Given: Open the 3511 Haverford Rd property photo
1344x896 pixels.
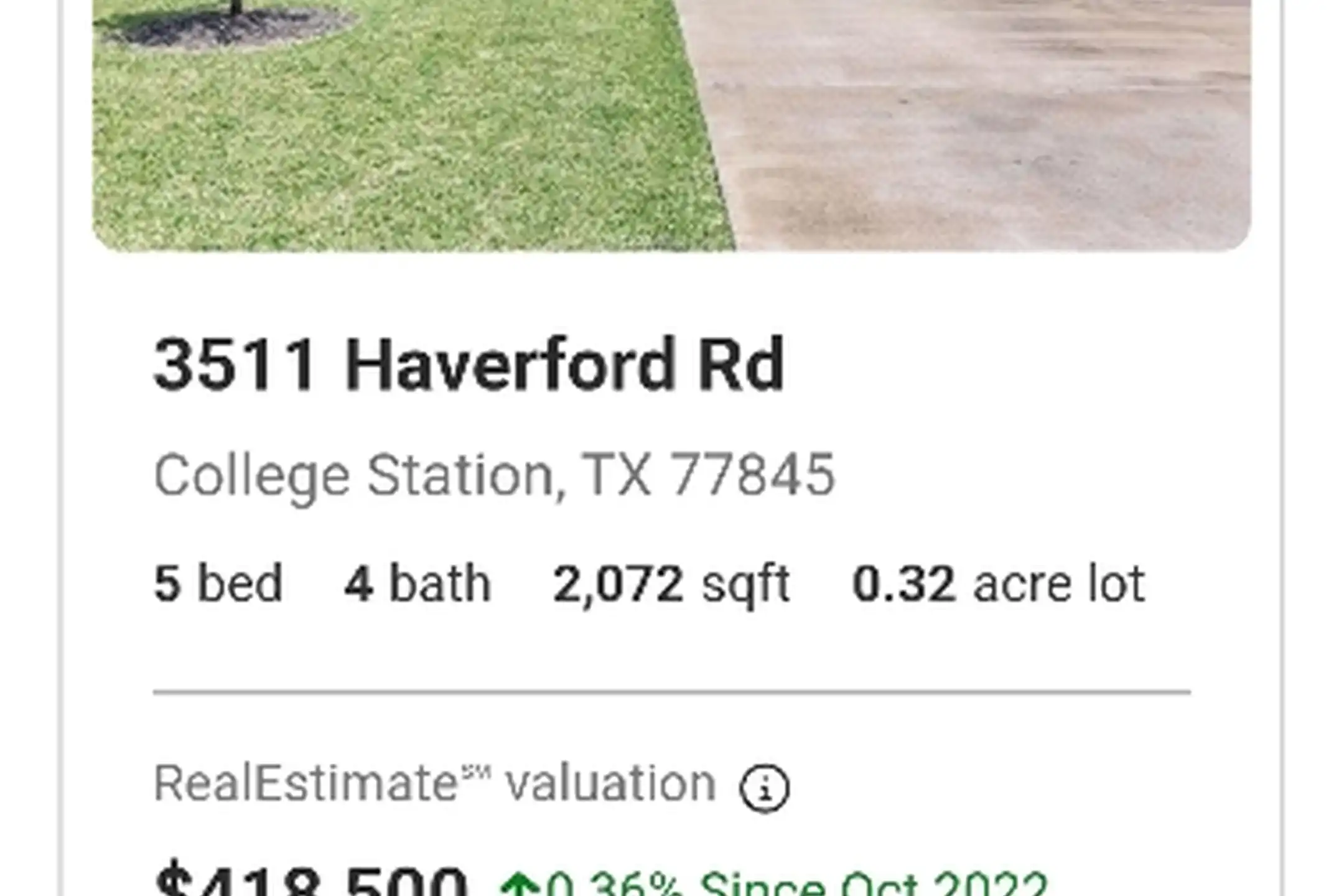Looking at the screenshot, I should (671, 124).
